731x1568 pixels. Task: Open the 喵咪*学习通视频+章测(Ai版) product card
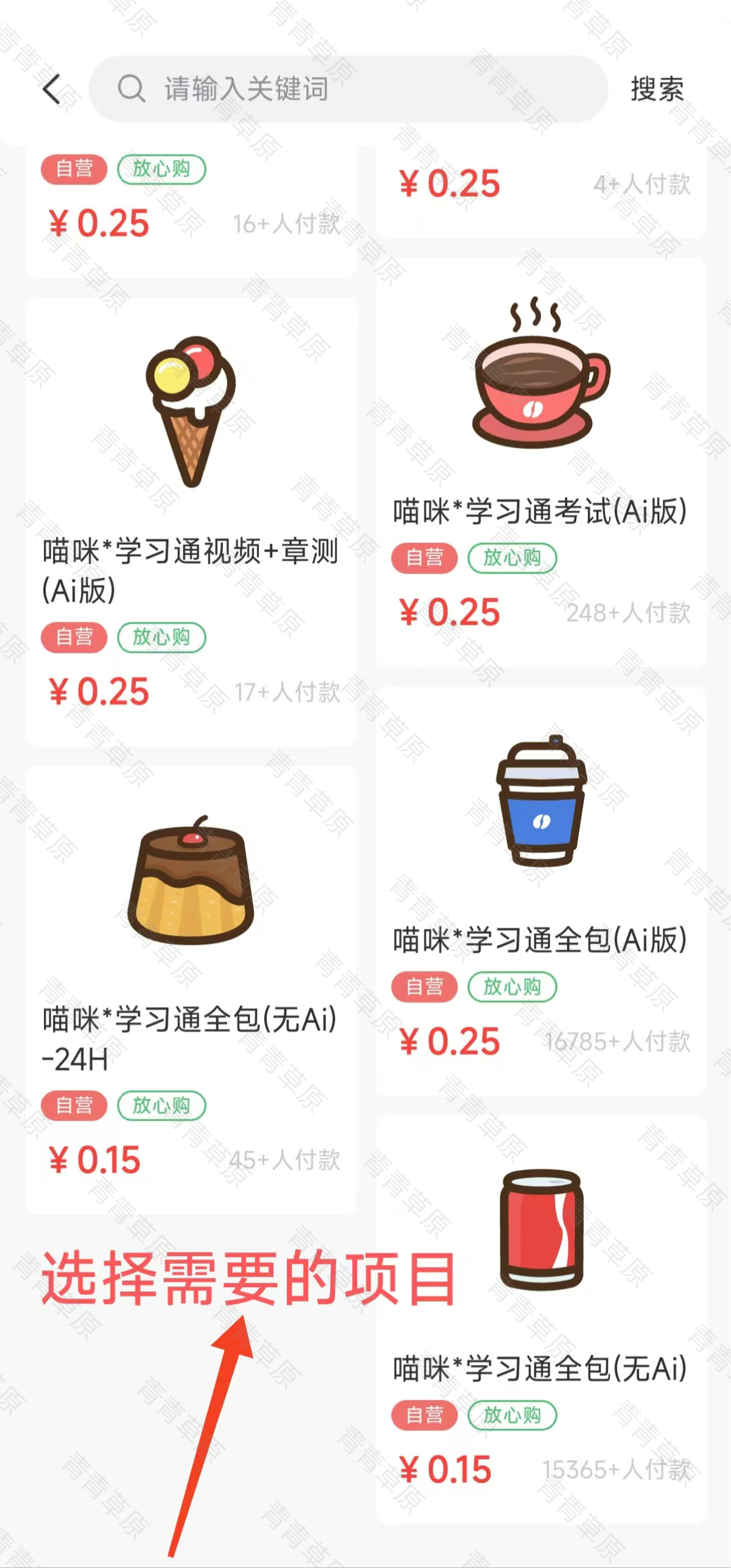point(191,522)
